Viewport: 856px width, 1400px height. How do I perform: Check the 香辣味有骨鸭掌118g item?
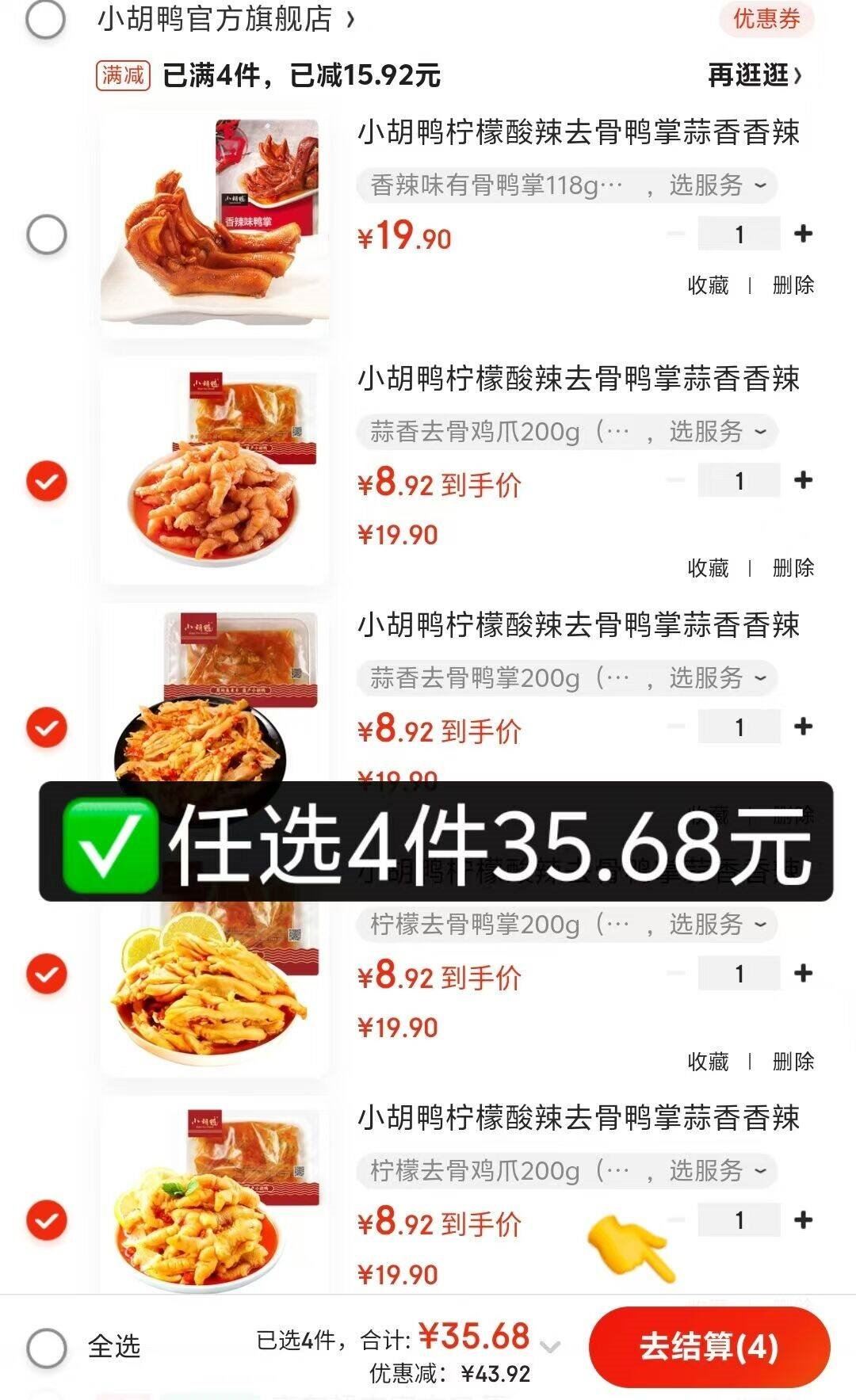click(x=47, y=235)
